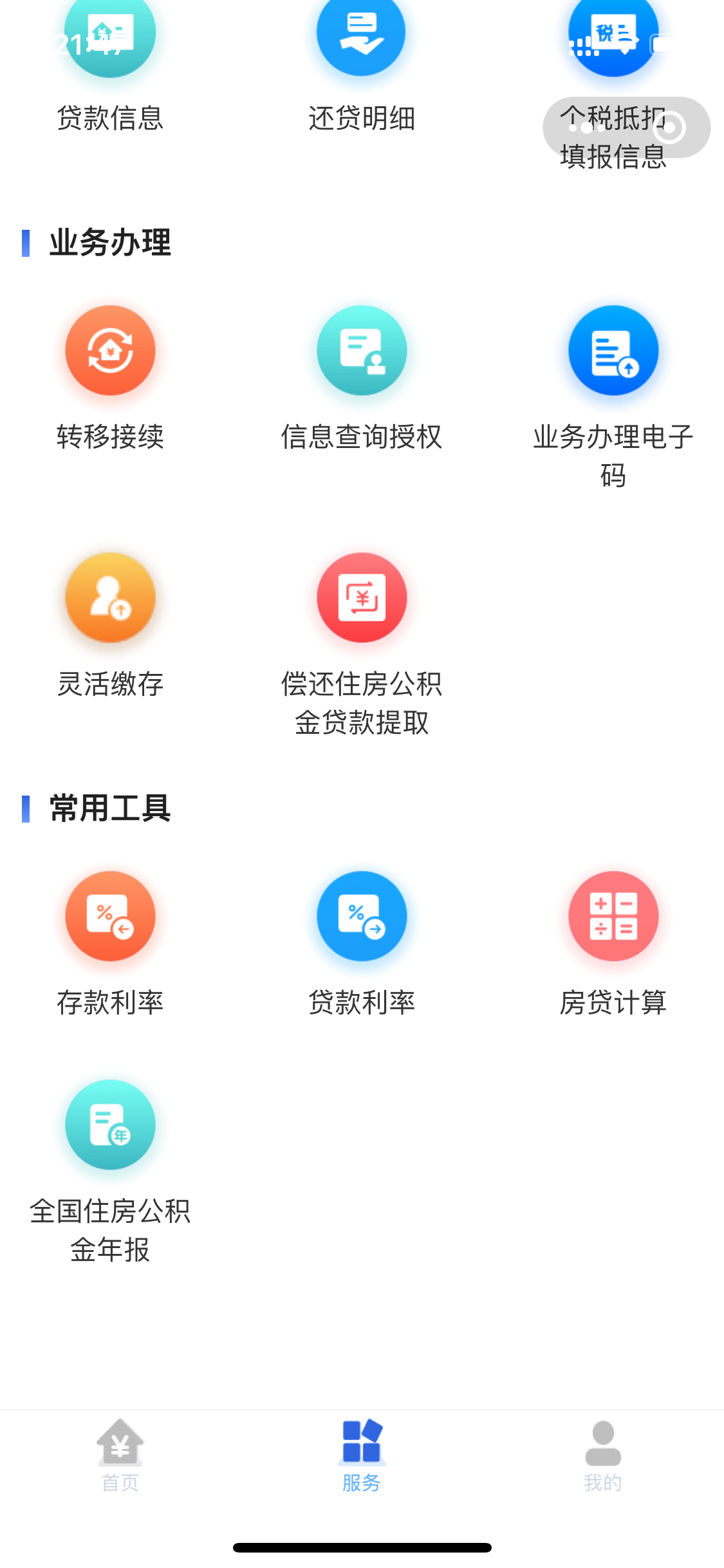This screenshot has height=1568, width=724.
Task: Tap the mini-program exit circle button
Action: coord(669,127)
